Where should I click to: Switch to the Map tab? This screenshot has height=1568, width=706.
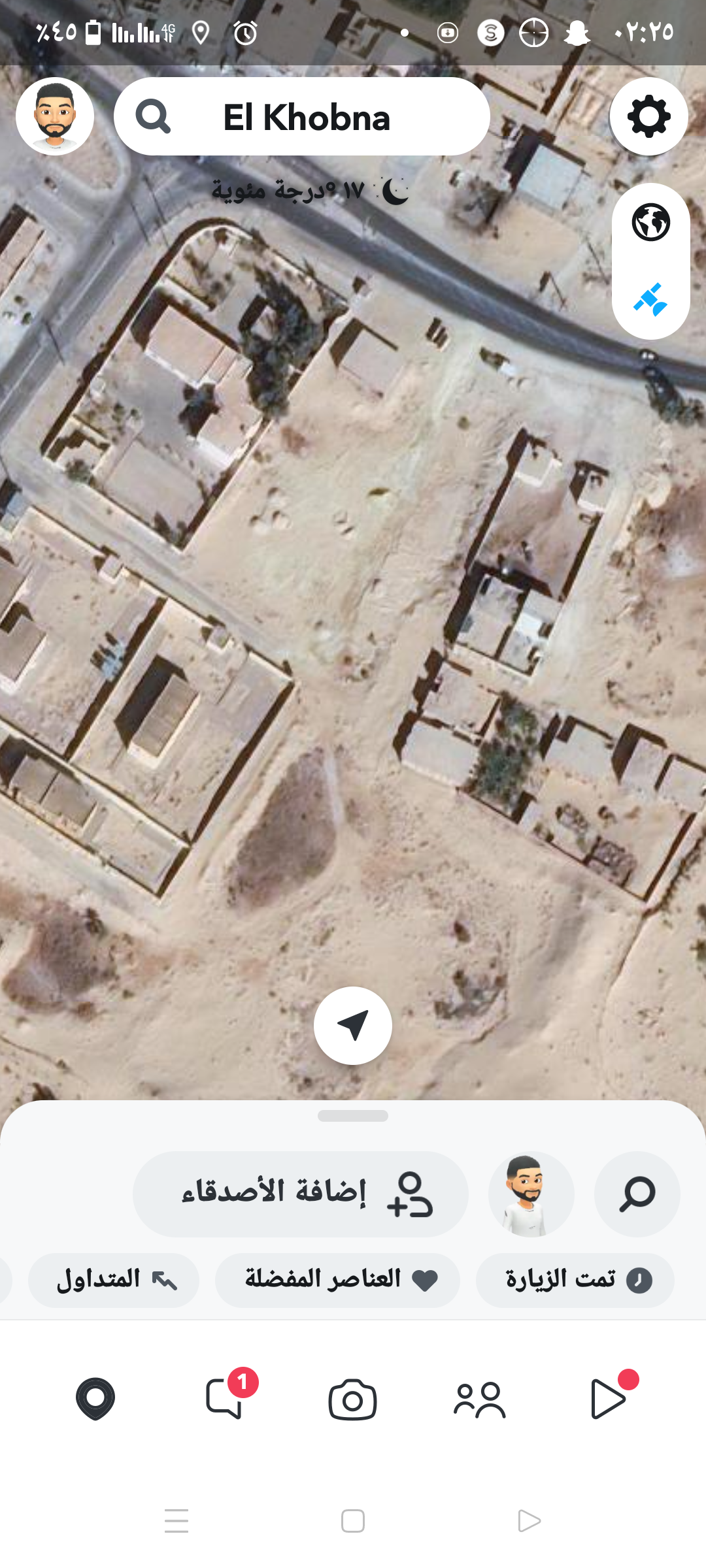tap(95, 1399)
